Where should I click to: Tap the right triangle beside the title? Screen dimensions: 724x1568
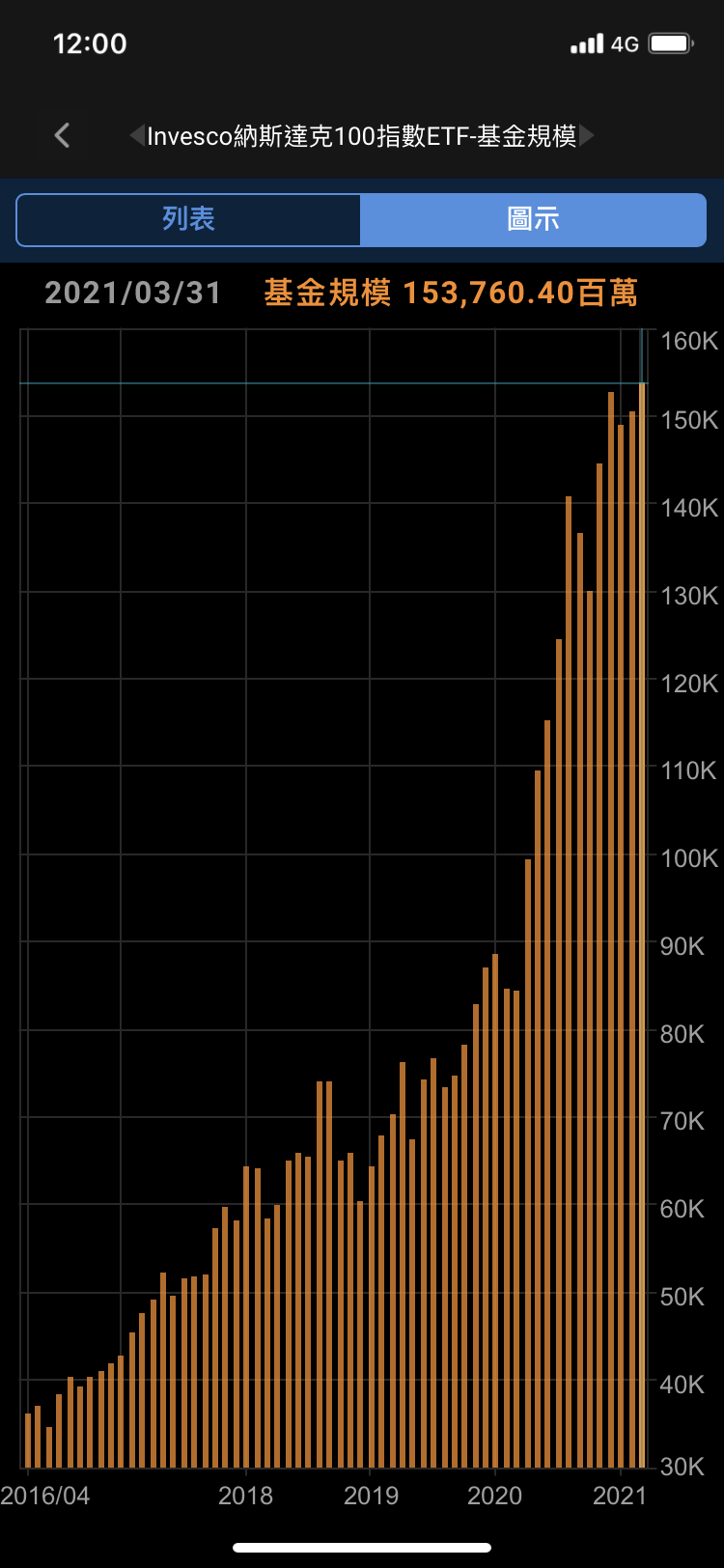[587, 135]
